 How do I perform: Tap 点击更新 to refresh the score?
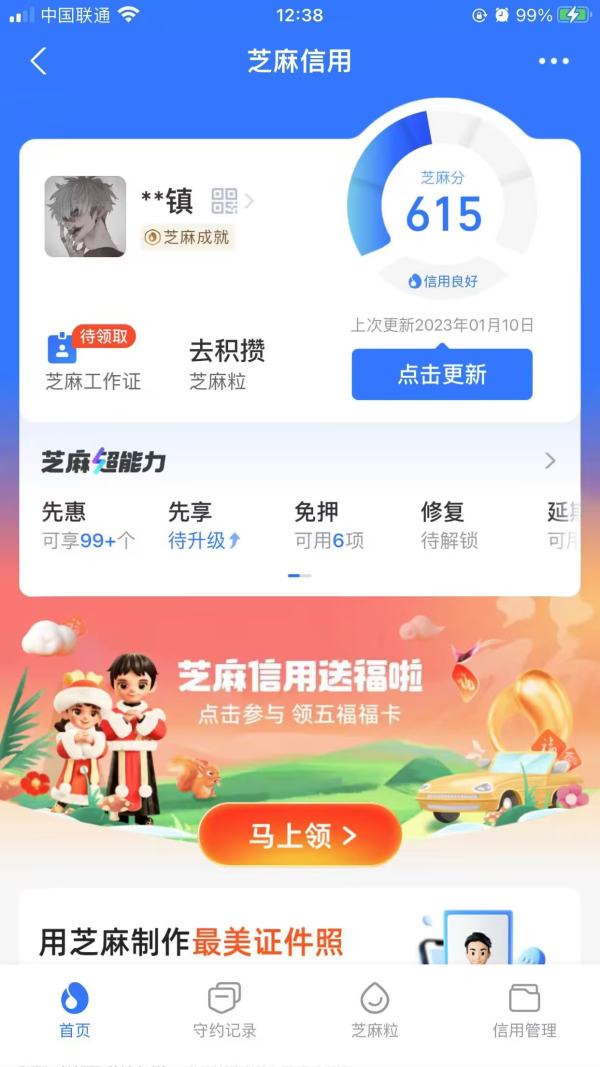[x=442, y=374]
